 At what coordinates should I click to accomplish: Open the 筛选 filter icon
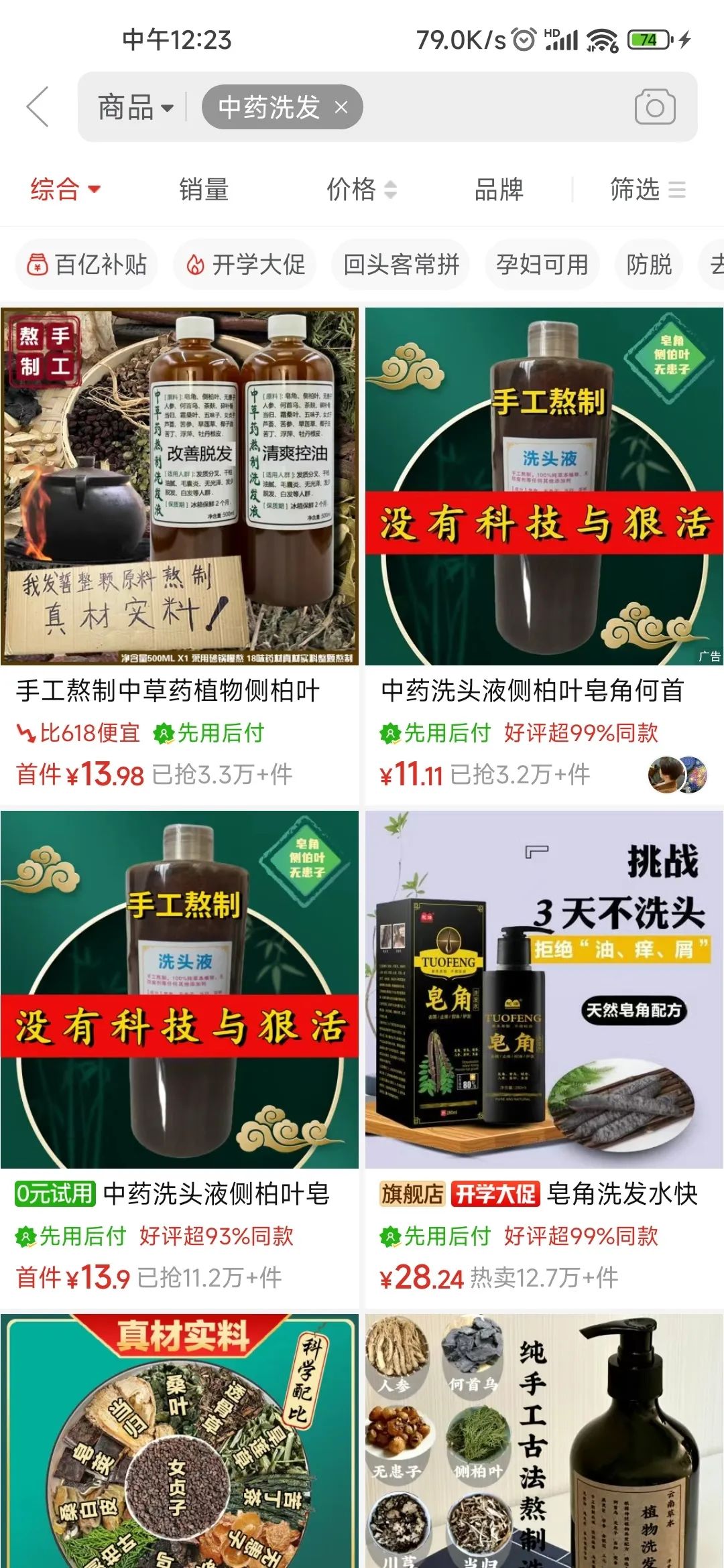pos(678,190)
